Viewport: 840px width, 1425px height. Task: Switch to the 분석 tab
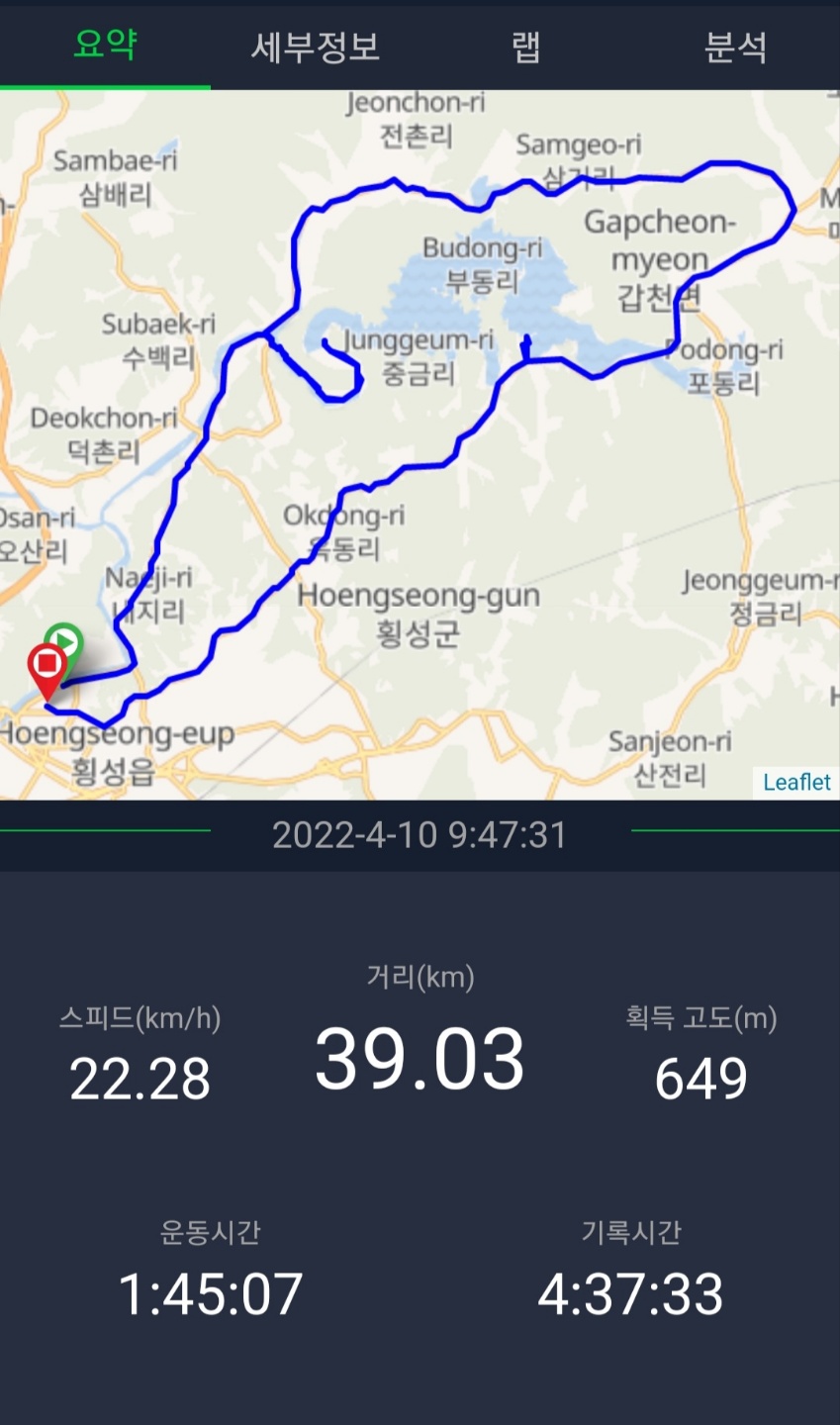pyautogui.click(x=735, y=47)
